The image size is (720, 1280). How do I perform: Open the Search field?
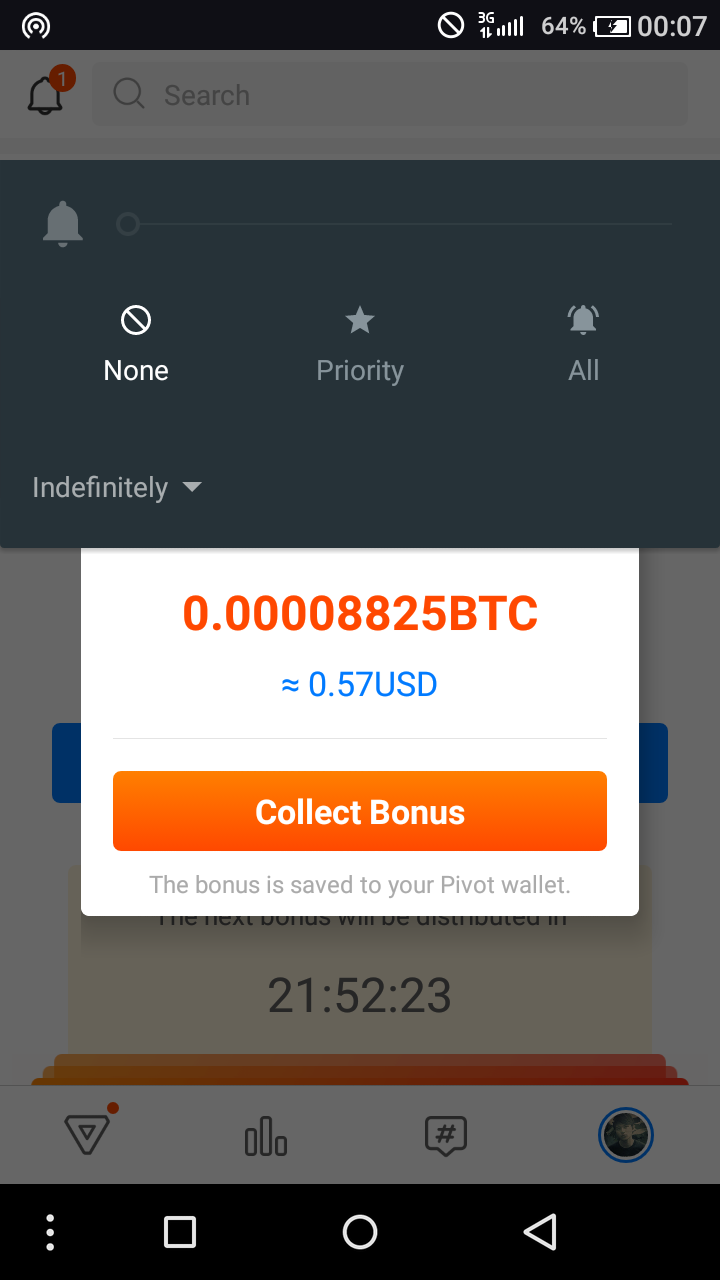tap(390, 95)
